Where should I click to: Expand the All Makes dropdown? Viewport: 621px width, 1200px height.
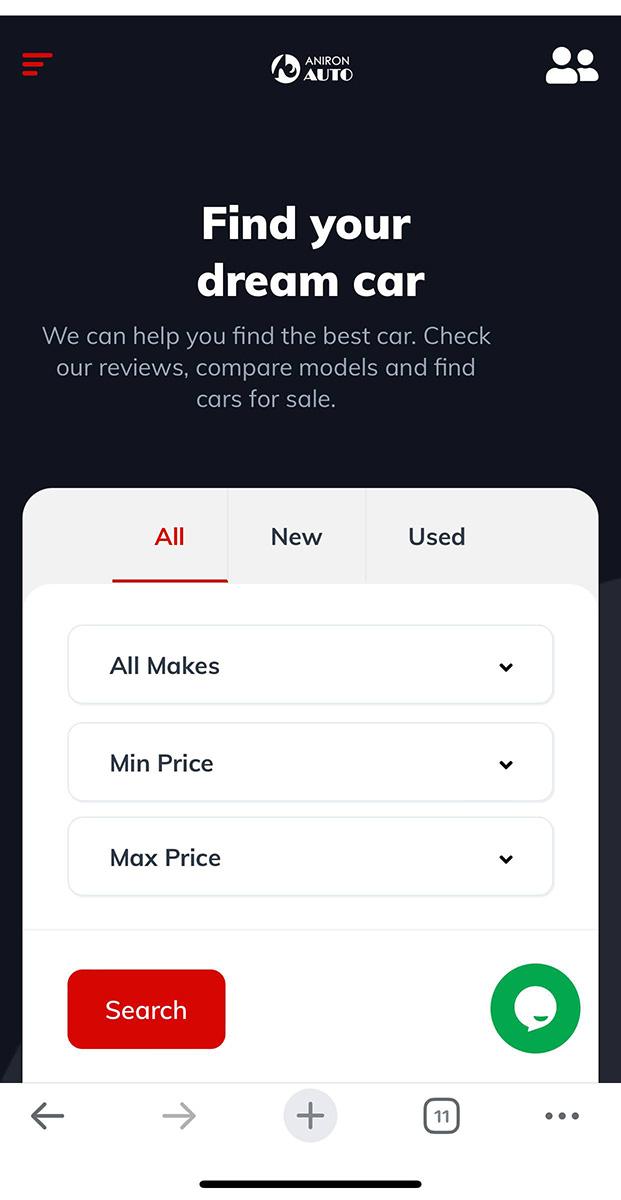(310, 666)
